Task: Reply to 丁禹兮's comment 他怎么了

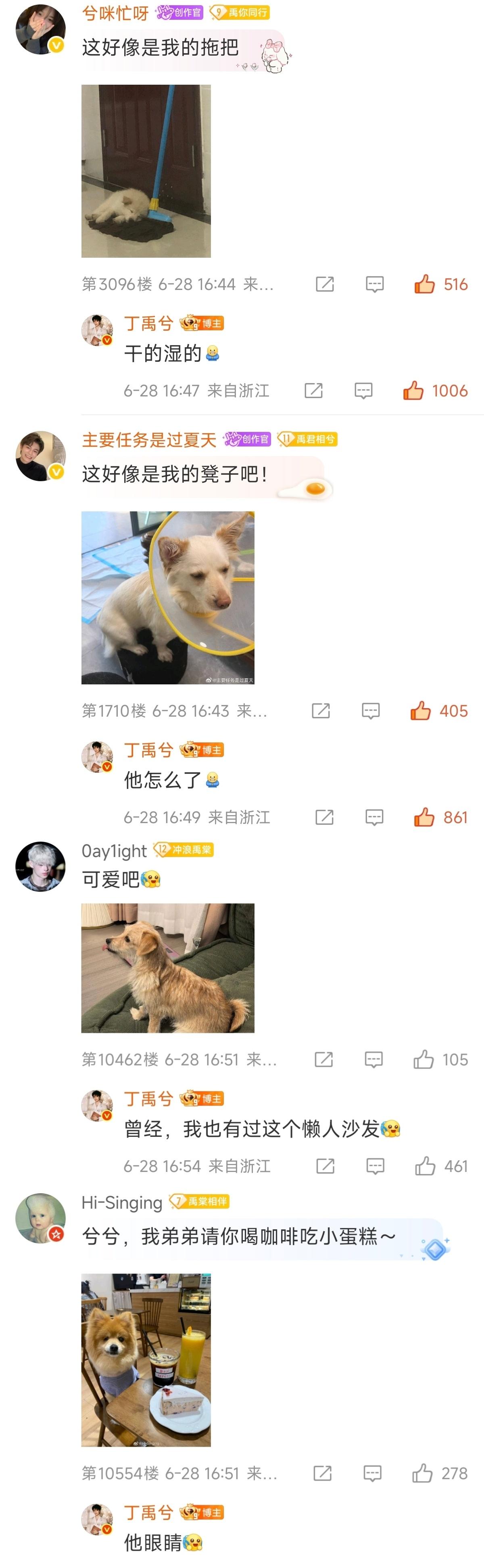Action: click(x=374, y=817)
